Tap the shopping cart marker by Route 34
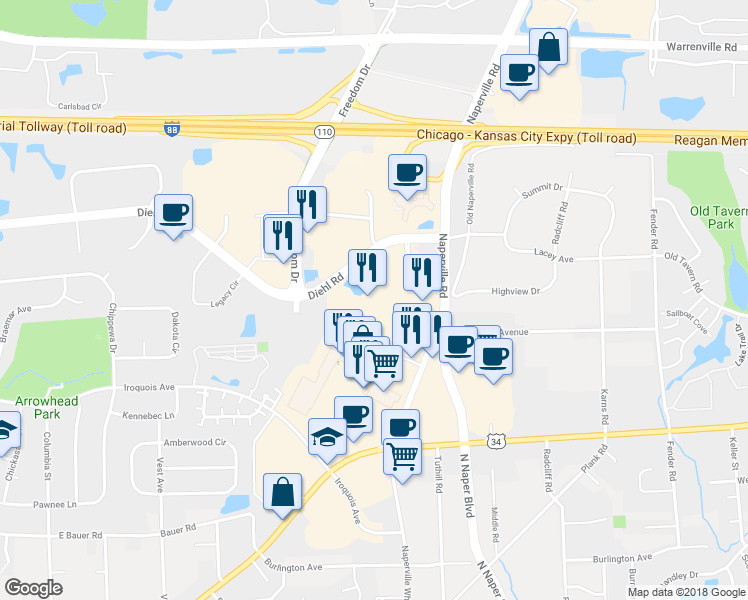Screen dimensions: 748x600 402,457
